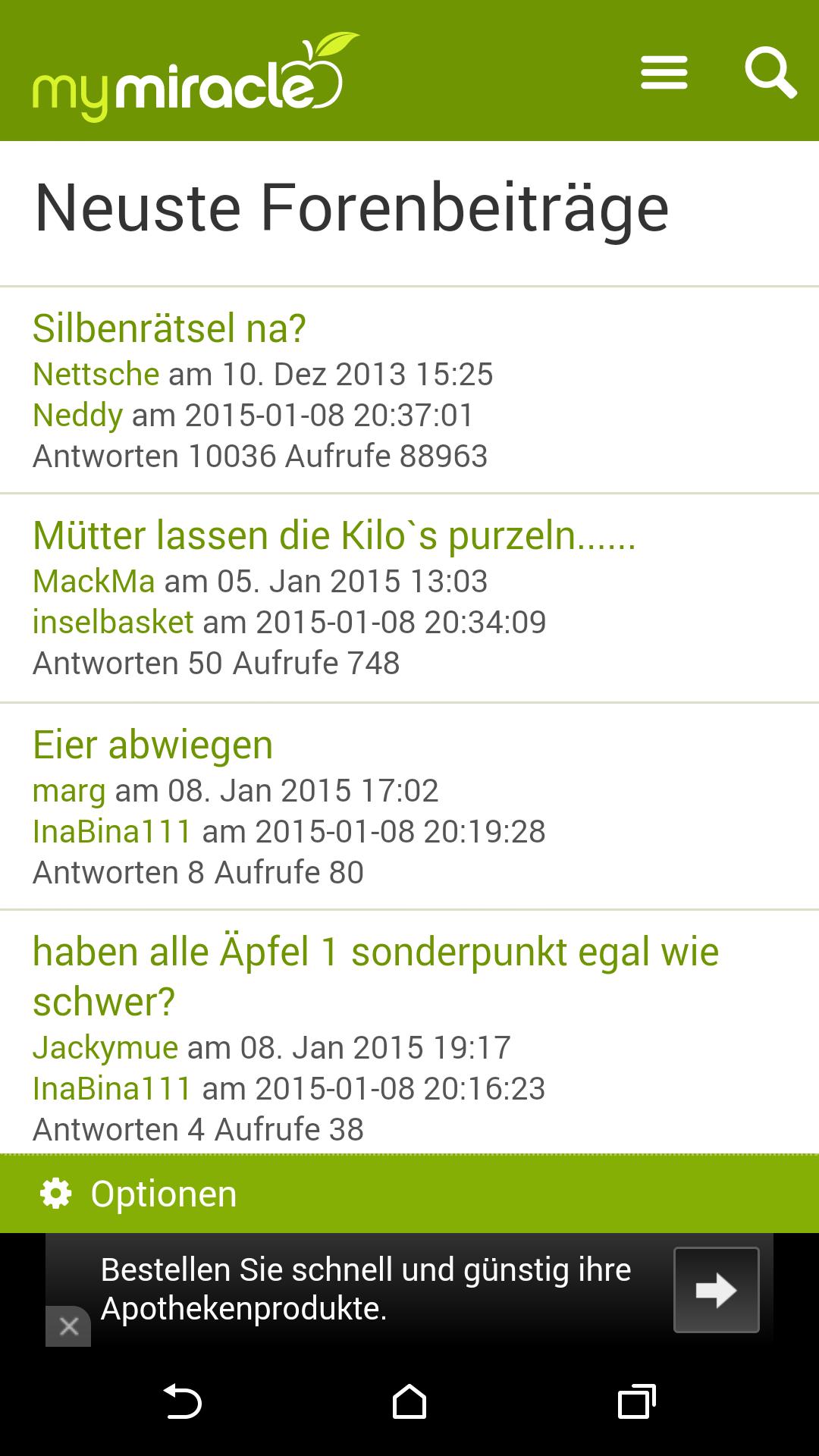The height and width of the screenshot is (1456, 819).
Task: Dismiss the Apothekenprodukte ad banner
Action: (68, 1326)
